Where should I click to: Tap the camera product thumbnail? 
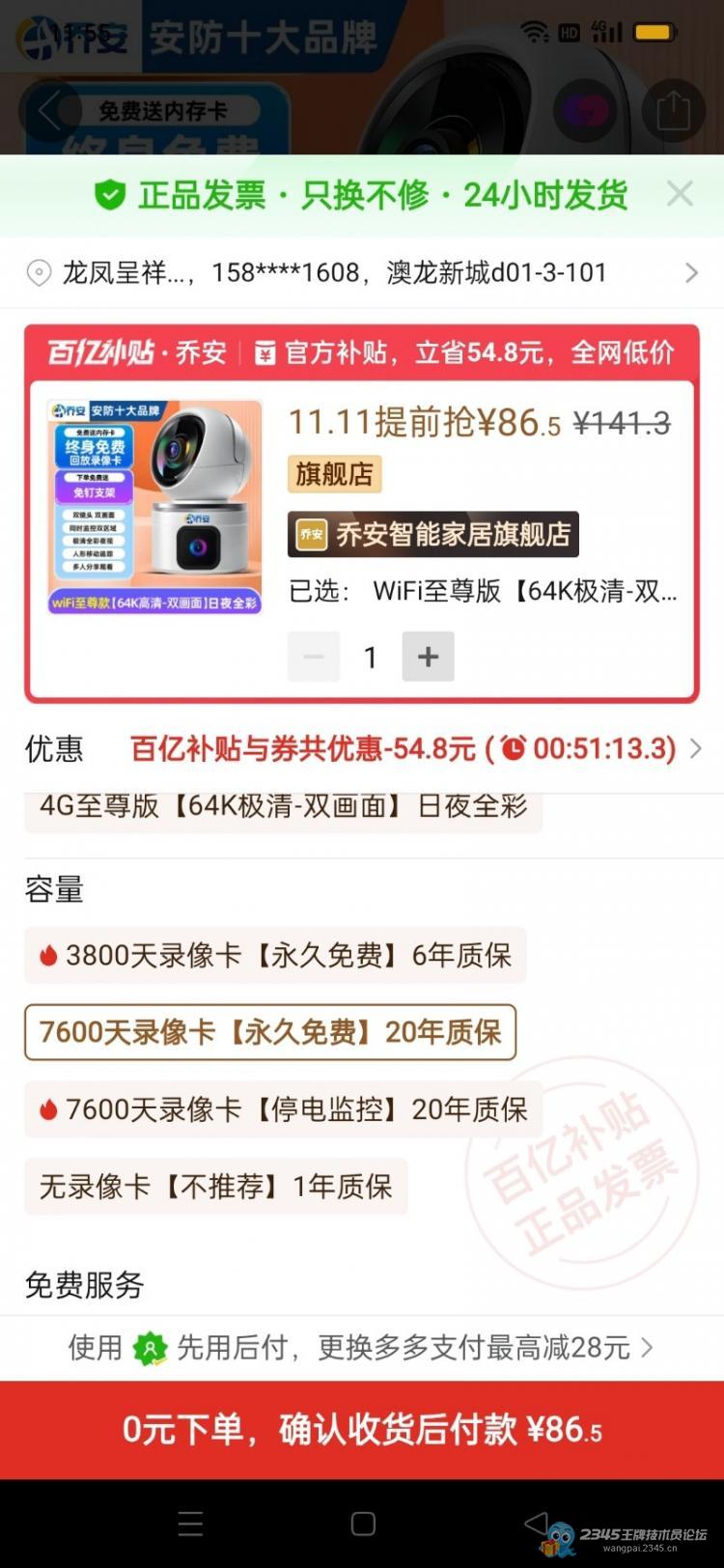tap(155, 507)
